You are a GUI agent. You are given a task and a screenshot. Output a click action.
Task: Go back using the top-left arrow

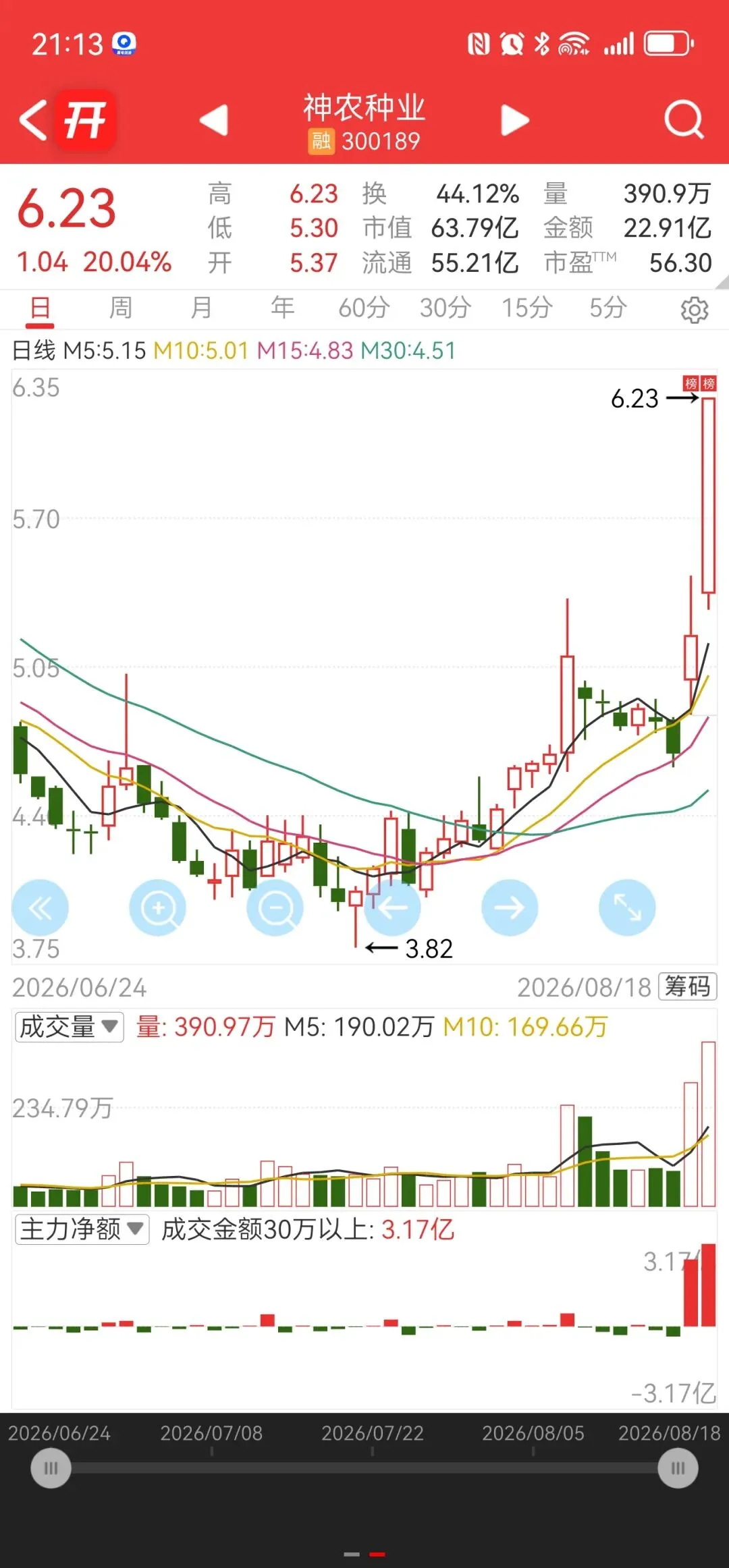(x=33, y=121)
